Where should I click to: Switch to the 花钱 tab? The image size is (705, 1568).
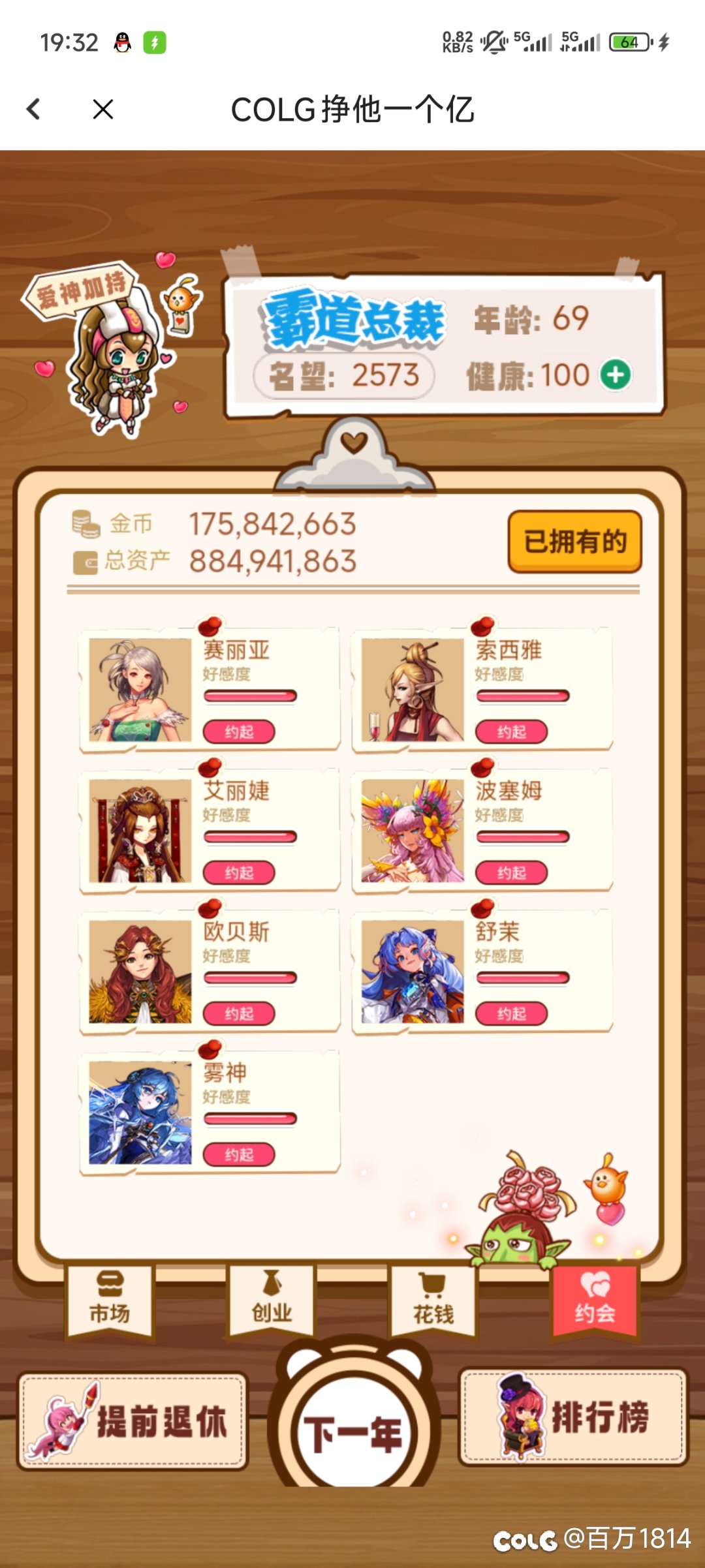[433, 1300]
